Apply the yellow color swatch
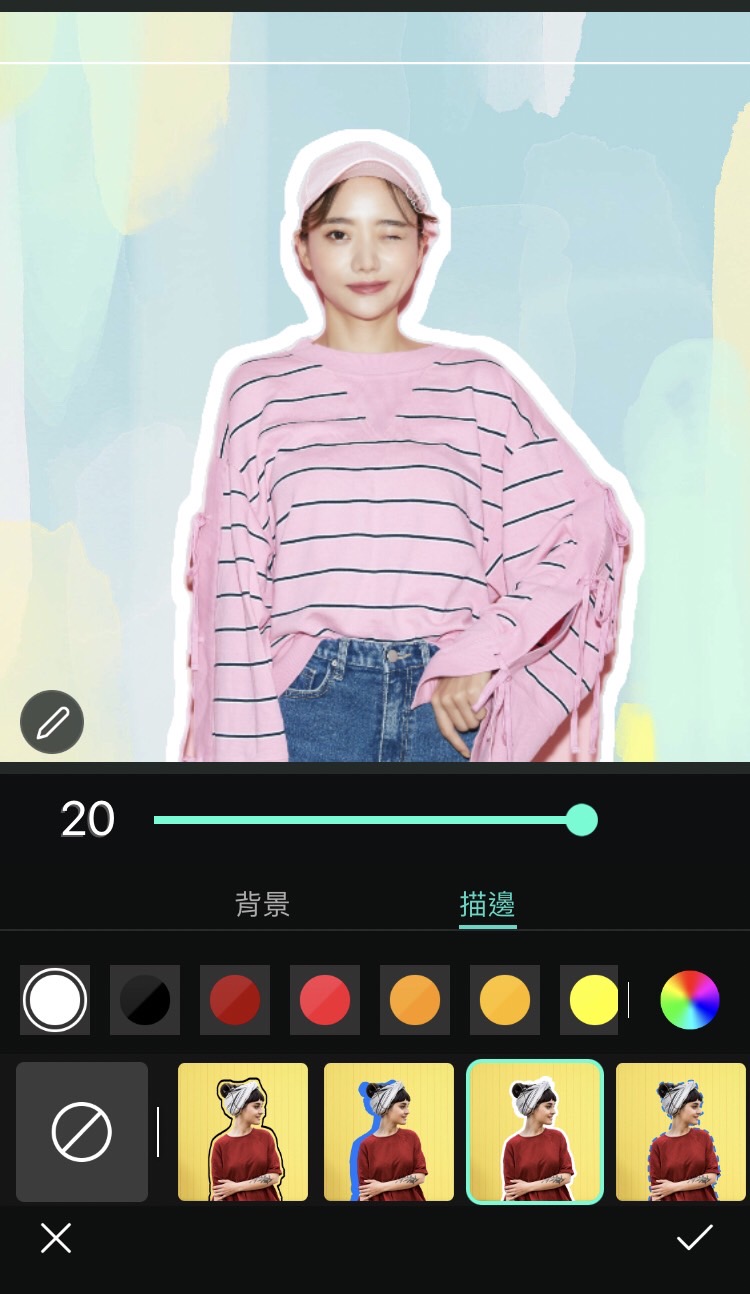750x1294 pixels. pyautogui.click(x=594, y=1000)
